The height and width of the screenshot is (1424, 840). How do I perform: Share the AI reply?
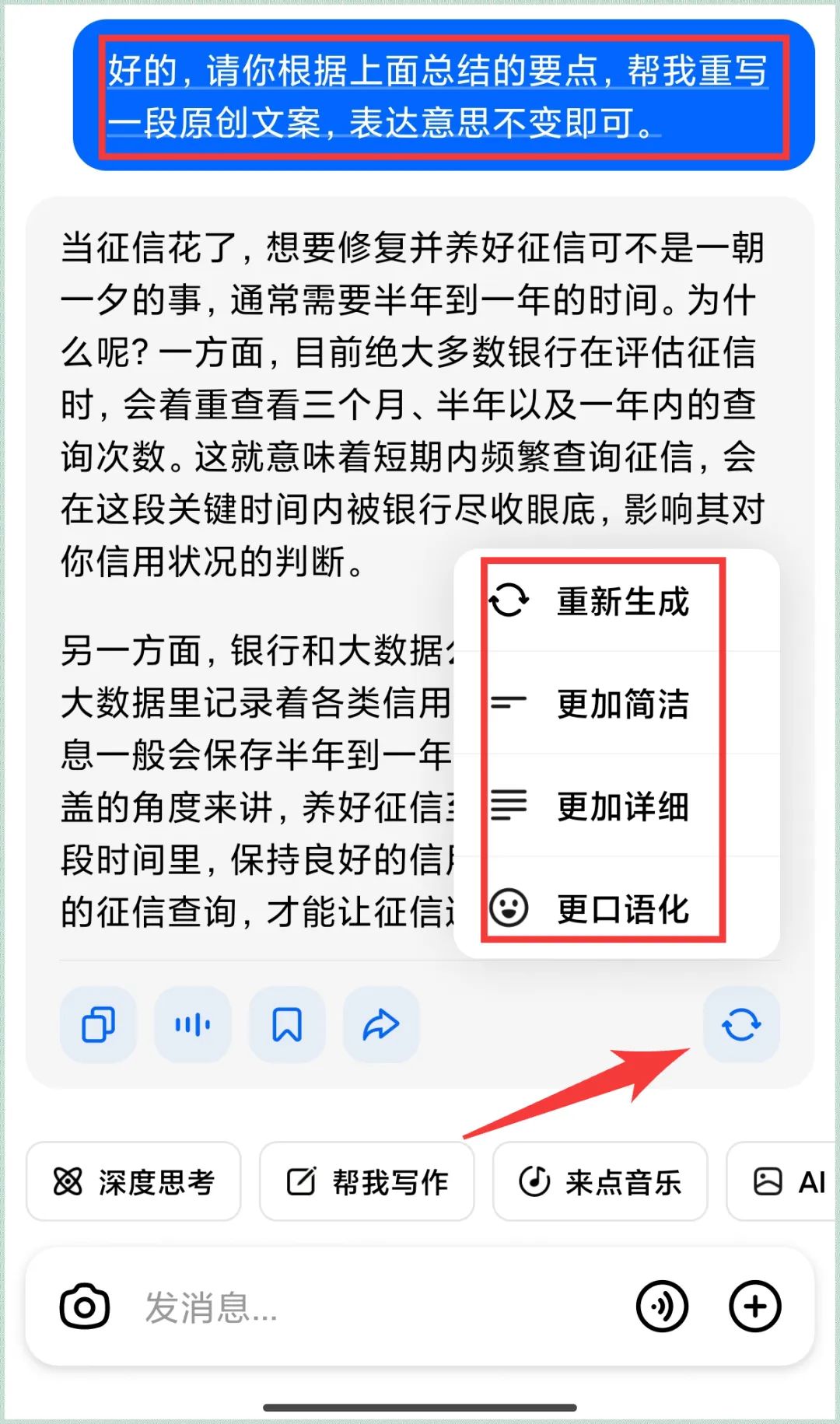tap(381, 1024)
